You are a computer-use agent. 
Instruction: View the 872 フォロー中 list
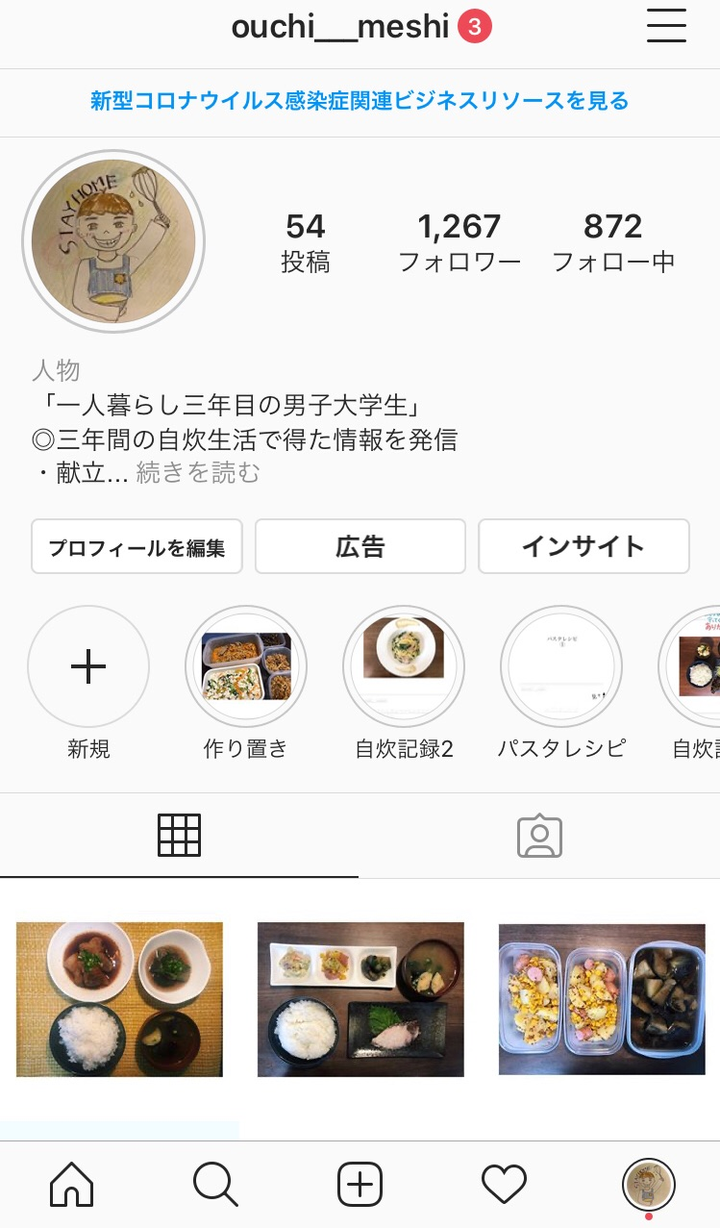point(613,243)
